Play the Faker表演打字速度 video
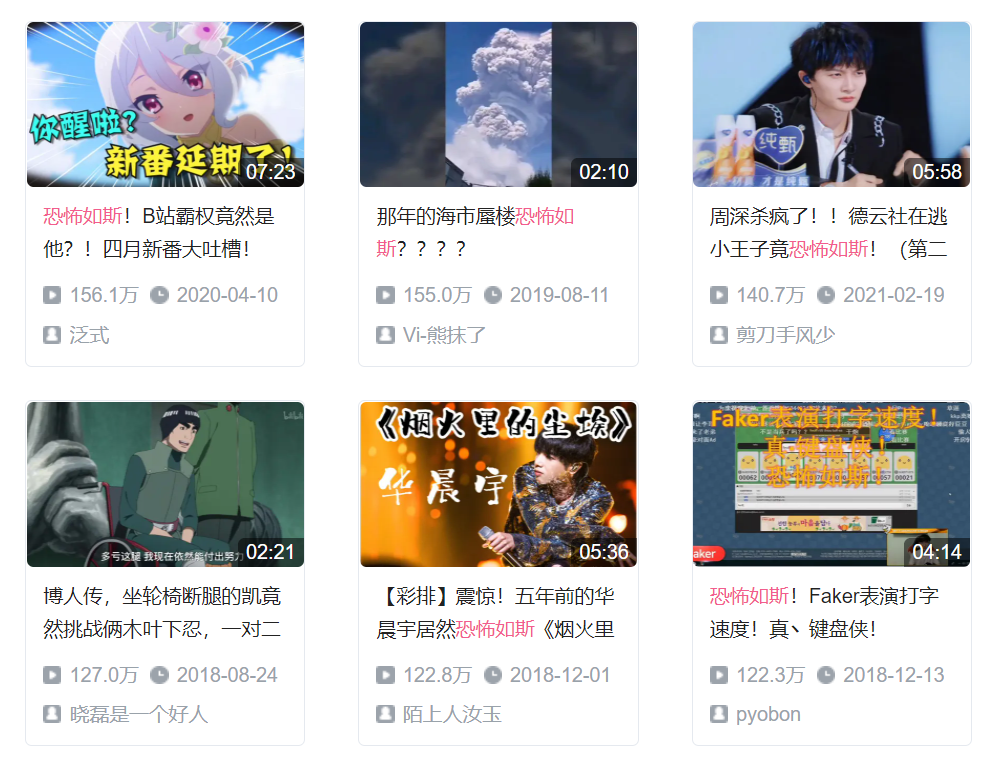 (x=831, y=484)
